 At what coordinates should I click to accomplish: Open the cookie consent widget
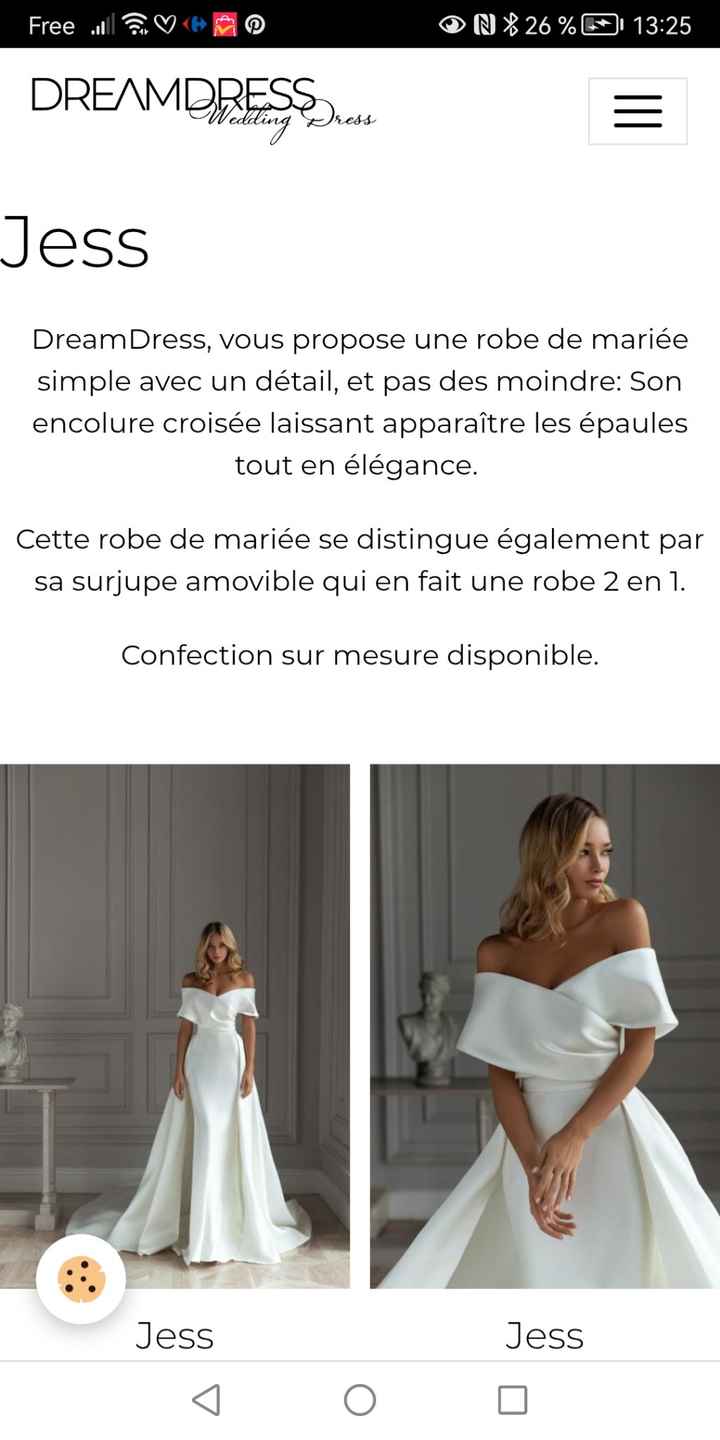point(79,1277)
